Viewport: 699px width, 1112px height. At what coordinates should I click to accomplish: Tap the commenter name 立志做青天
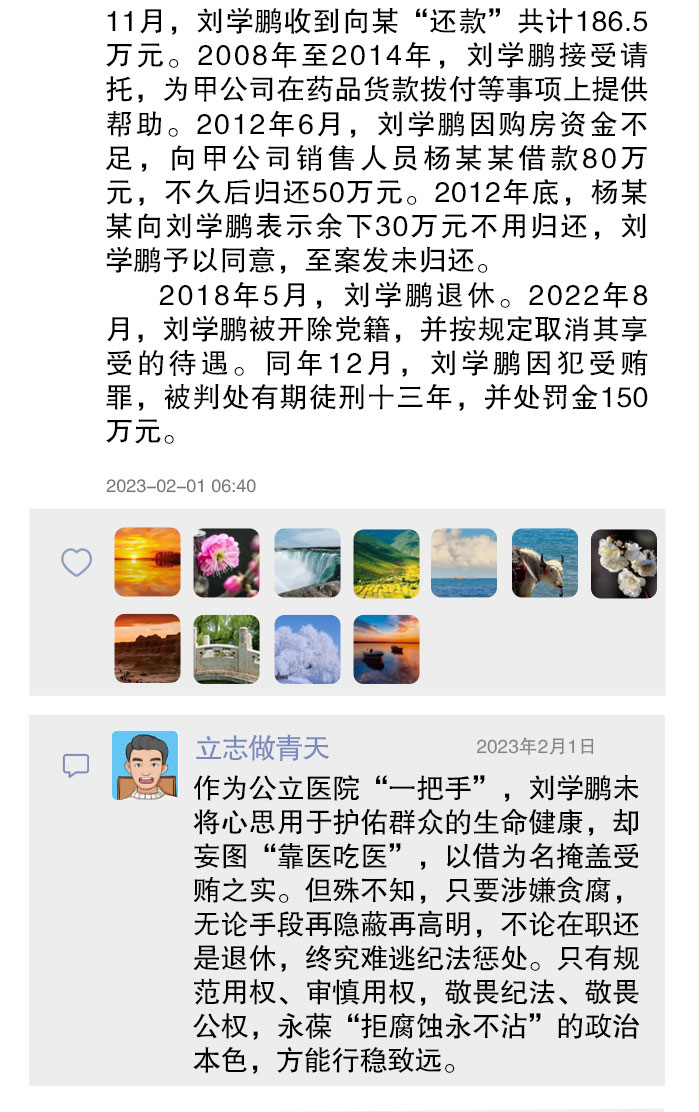[x=262, y=748]
